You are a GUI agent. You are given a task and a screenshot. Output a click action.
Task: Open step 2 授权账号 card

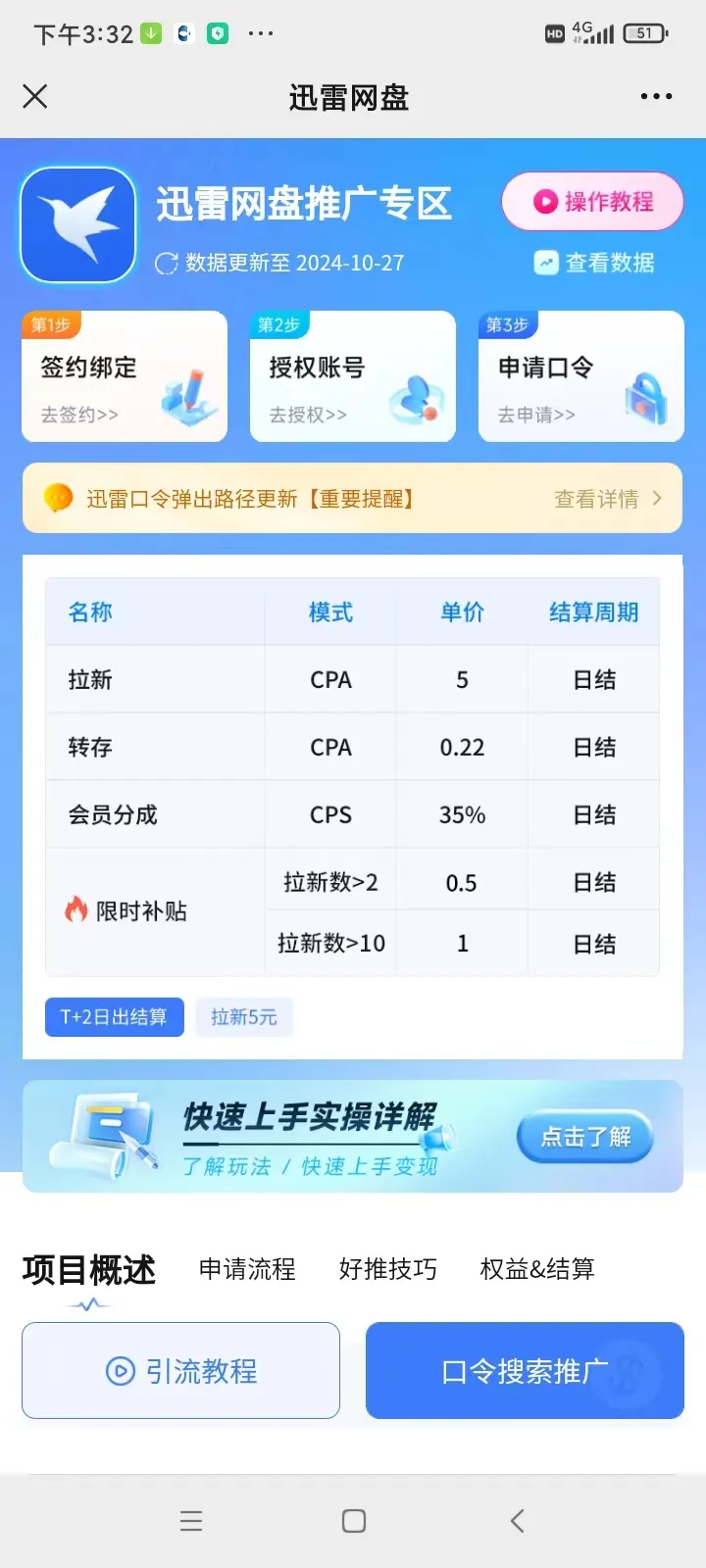(353, 377)
